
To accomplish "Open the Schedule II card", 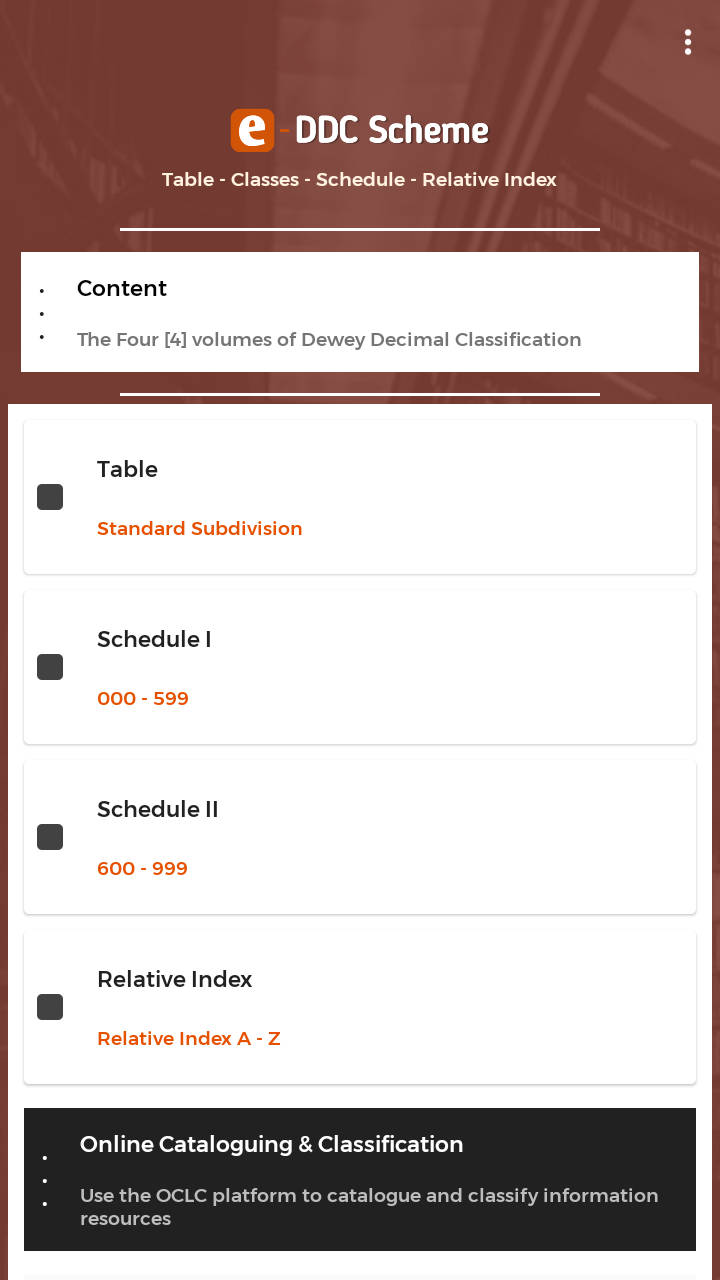I will click(x=360, y=836).
